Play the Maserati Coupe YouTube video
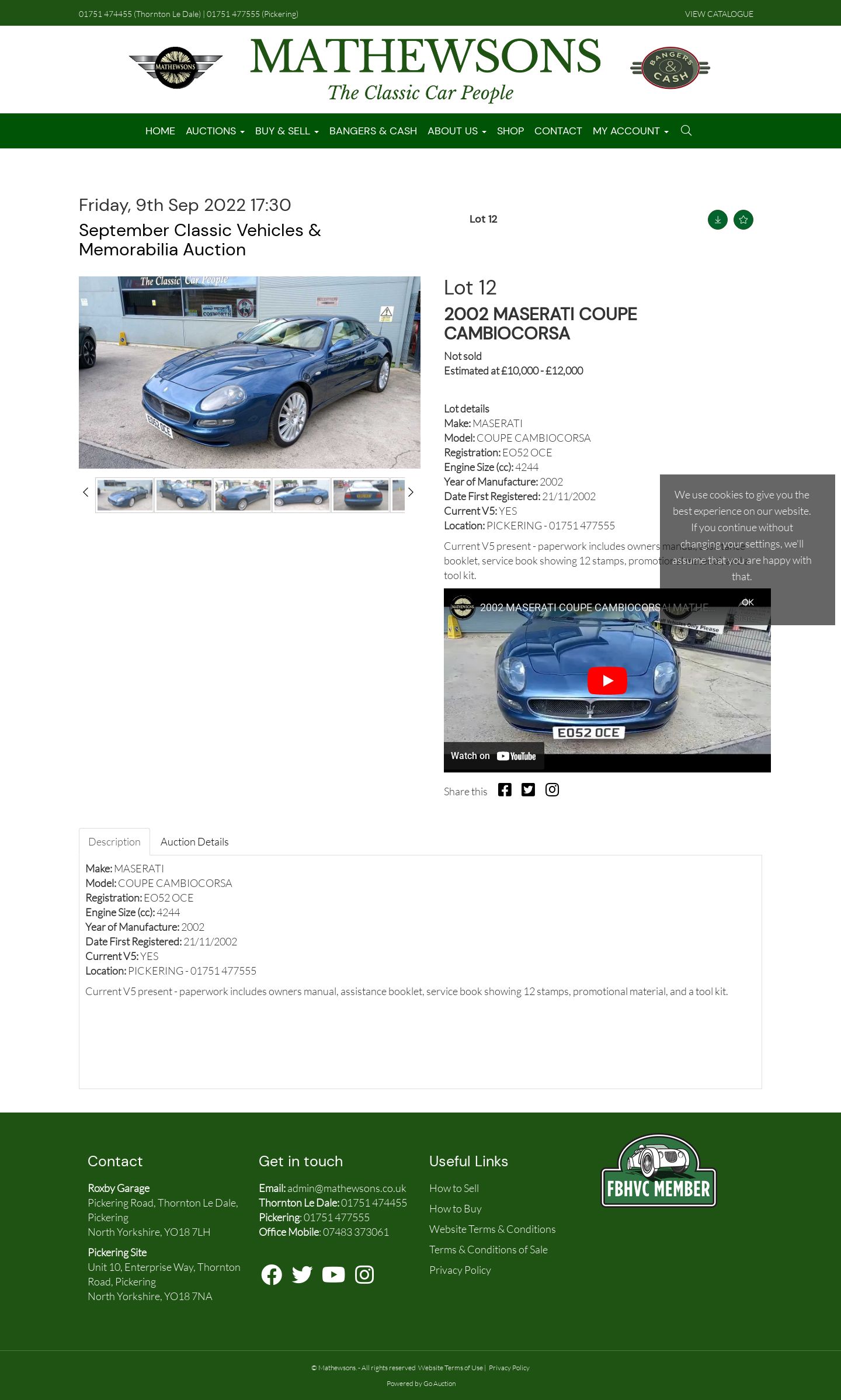Viewport: 841px width, 1400px height. 607,681
